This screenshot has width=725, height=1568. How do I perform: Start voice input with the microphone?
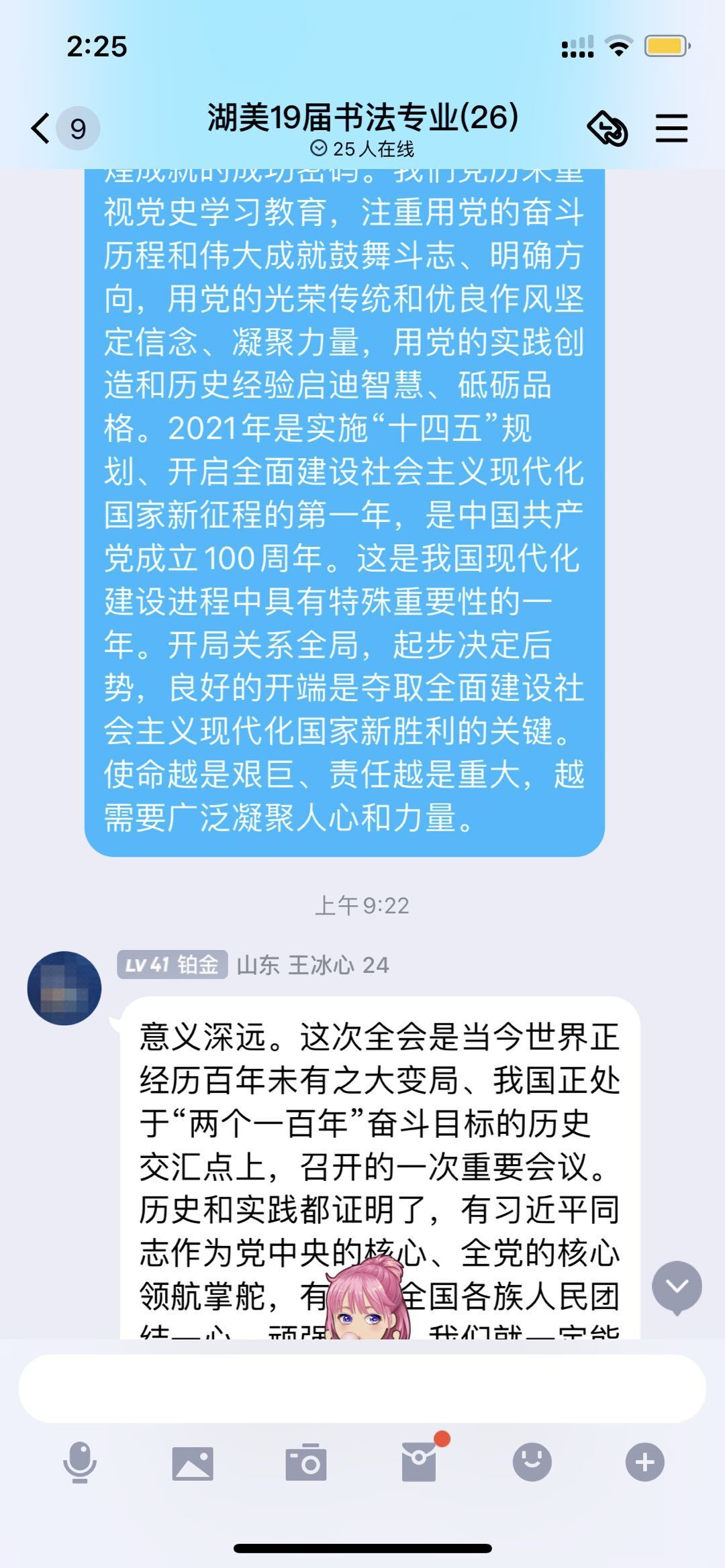[80, 1462]
